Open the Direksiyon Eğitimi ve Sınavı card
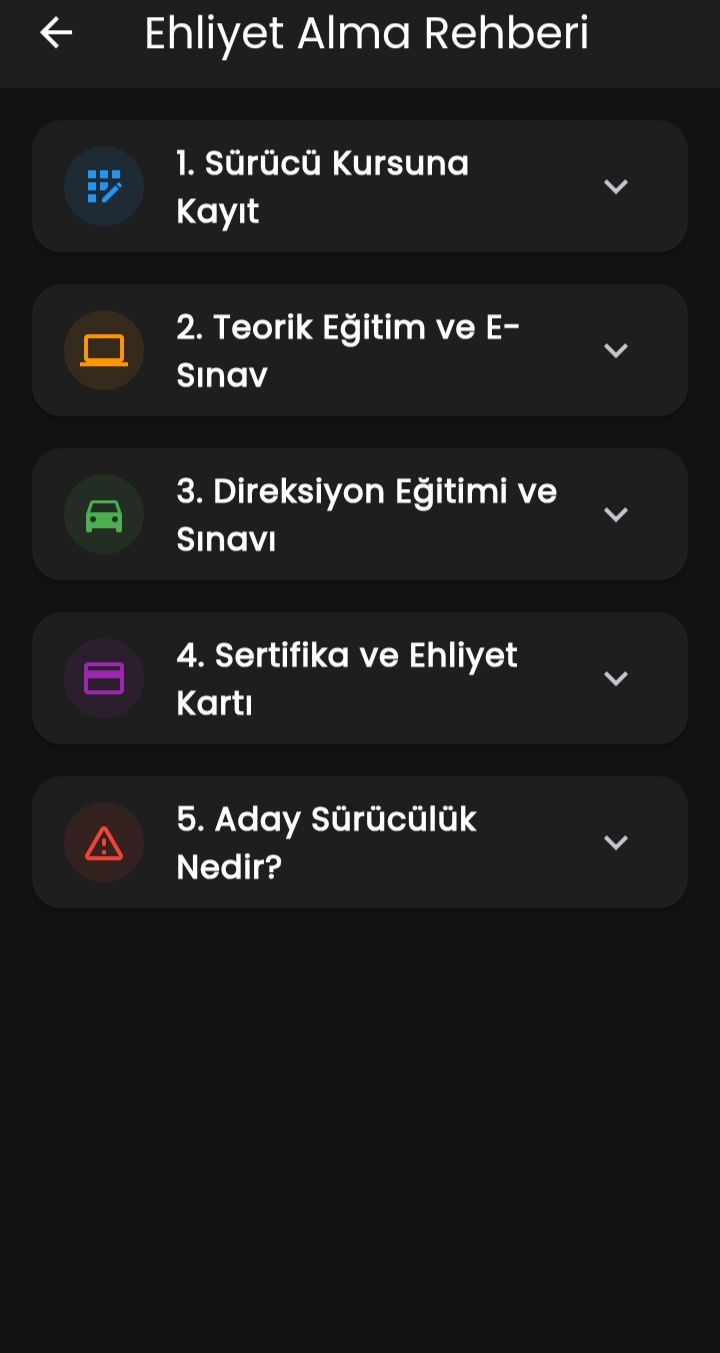Screen dimensions: 720x1353 point(360,514)
